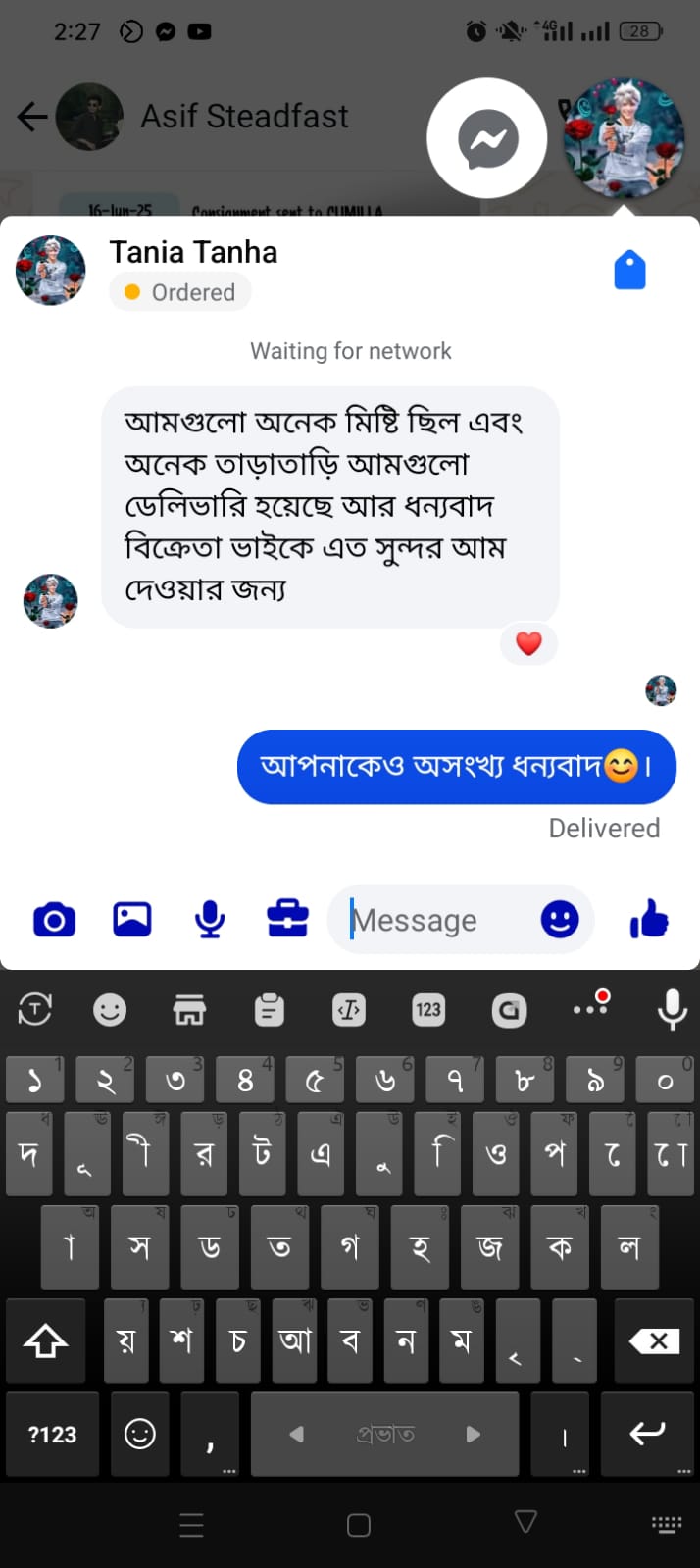The image size is (700, 1568).
Task: Go back from Asif Steadfast chat
Action: pyautogui.click(x=31, y=117)
